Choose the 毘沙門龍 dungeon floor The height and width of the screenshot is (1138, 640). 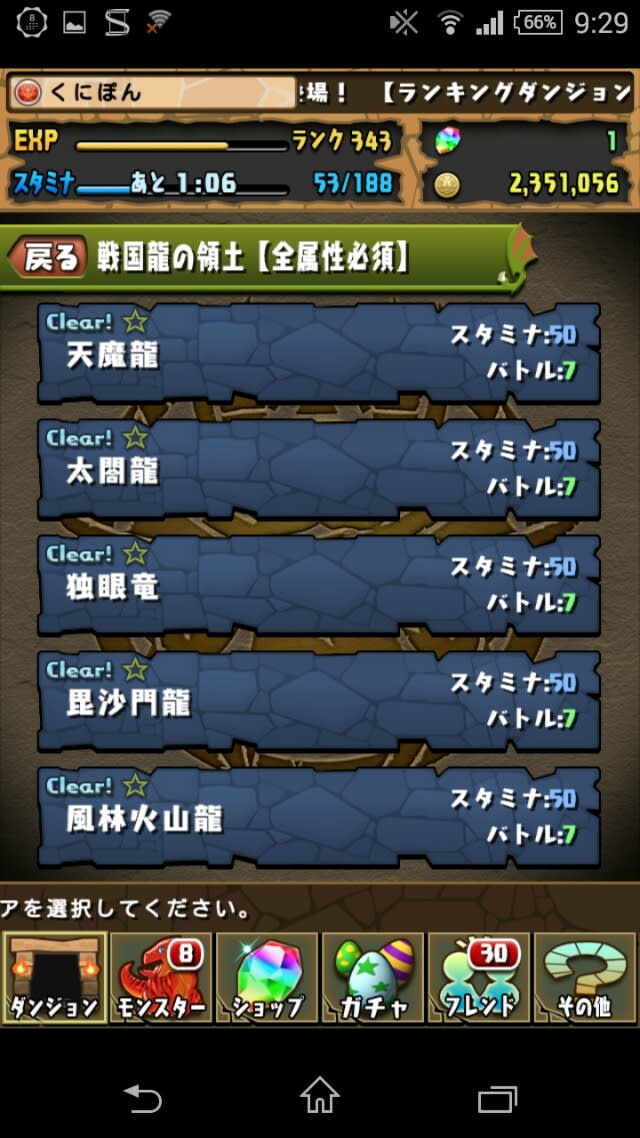point(319,701)
